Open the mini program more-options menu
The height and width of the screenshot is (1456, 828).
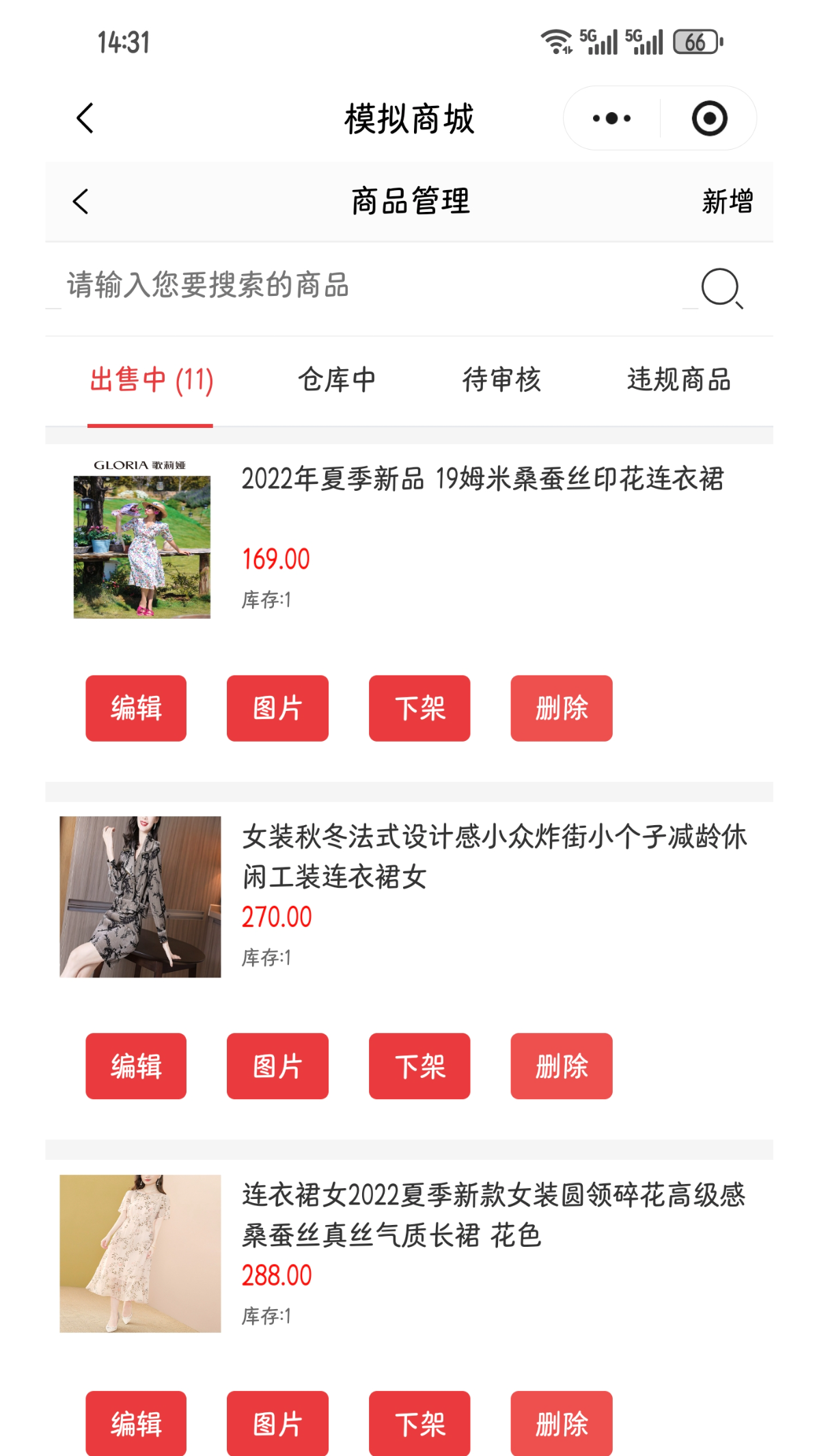(x=611, y=118)
